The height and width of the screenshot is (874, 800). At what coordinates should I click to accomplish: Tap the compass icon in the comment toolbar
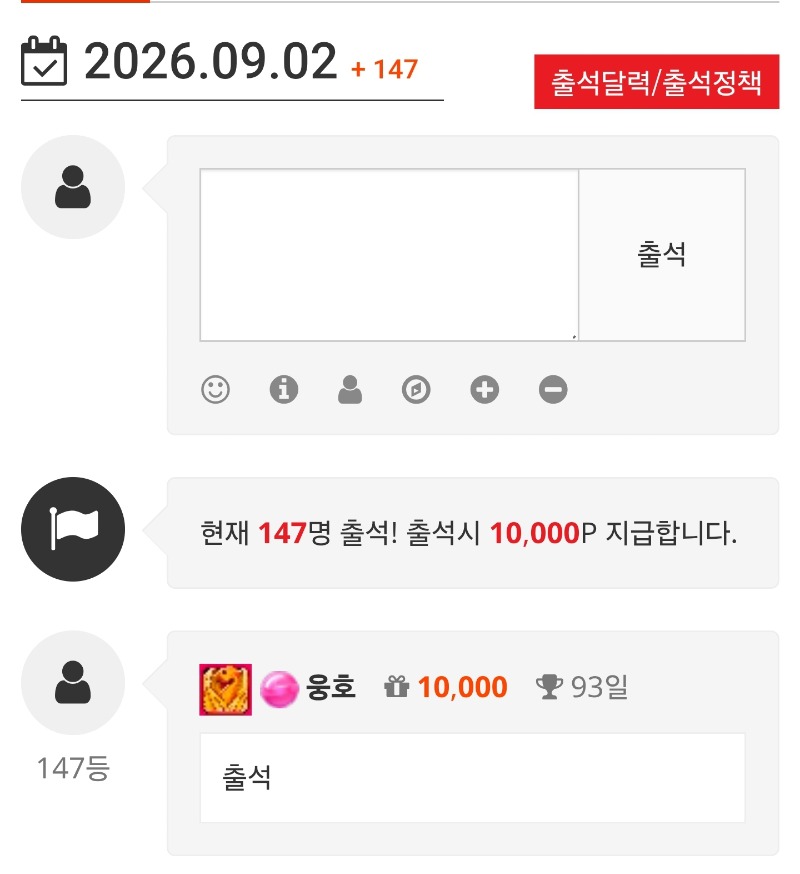pyautogui.click(x=416, y=389)
